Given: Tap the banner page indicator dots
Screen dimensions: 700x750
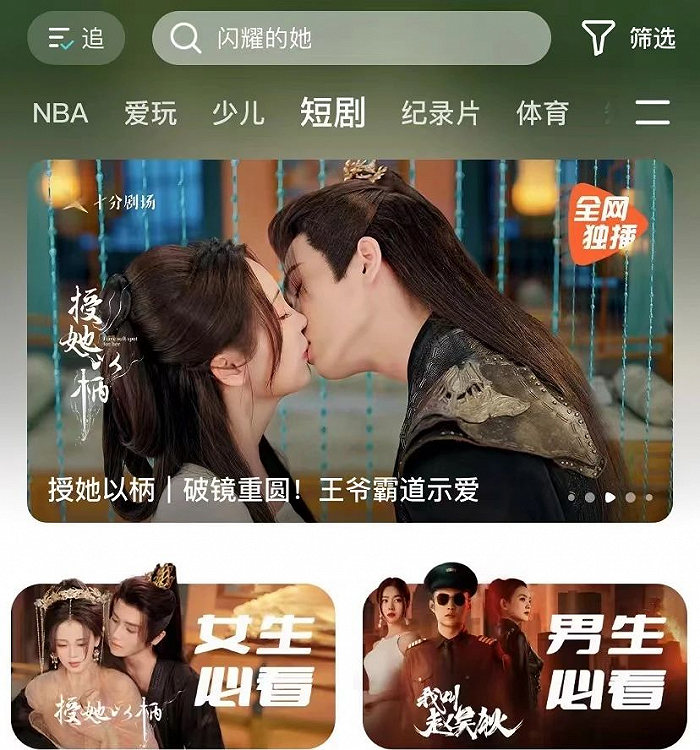Looking at the screenshot, I should pos(609,496).
